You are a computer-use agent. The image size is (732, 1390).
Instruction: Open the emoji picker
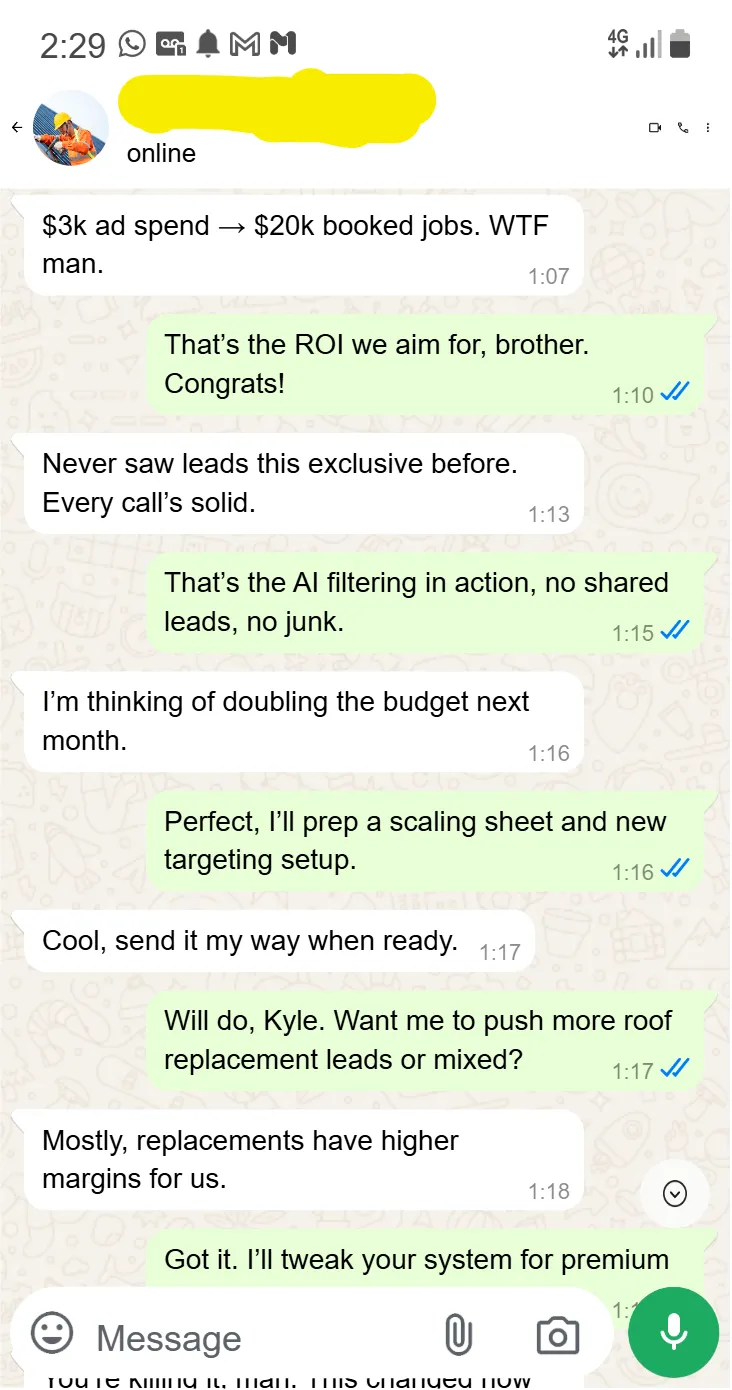pos(52,1333)
